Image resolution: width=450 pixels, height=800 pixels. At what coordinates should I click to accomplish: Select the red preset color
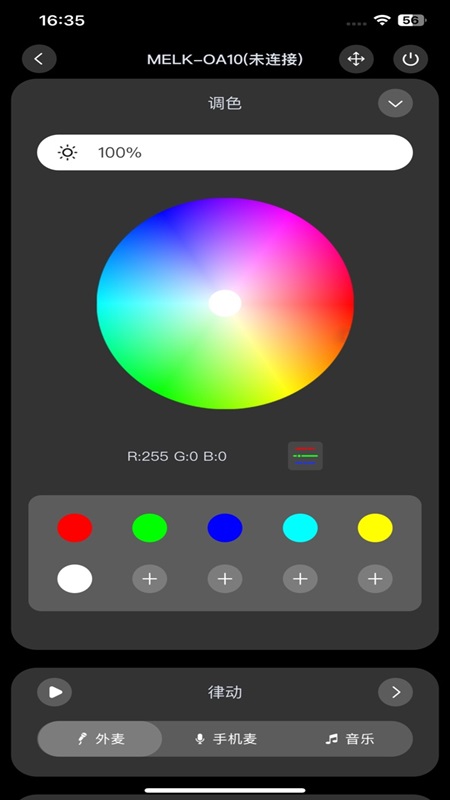coord(75,528)
